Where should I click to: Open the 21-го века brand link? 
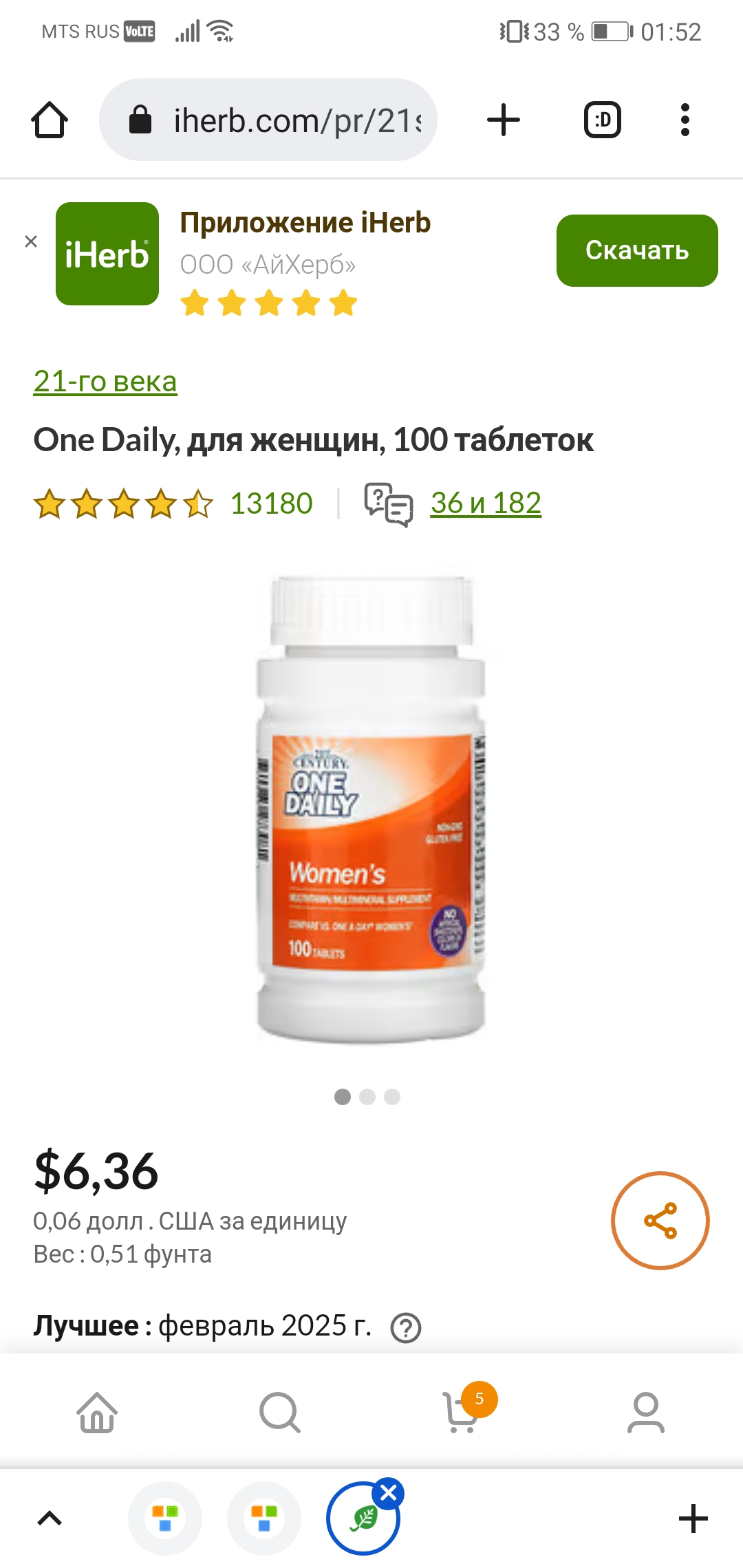(105, 381)
